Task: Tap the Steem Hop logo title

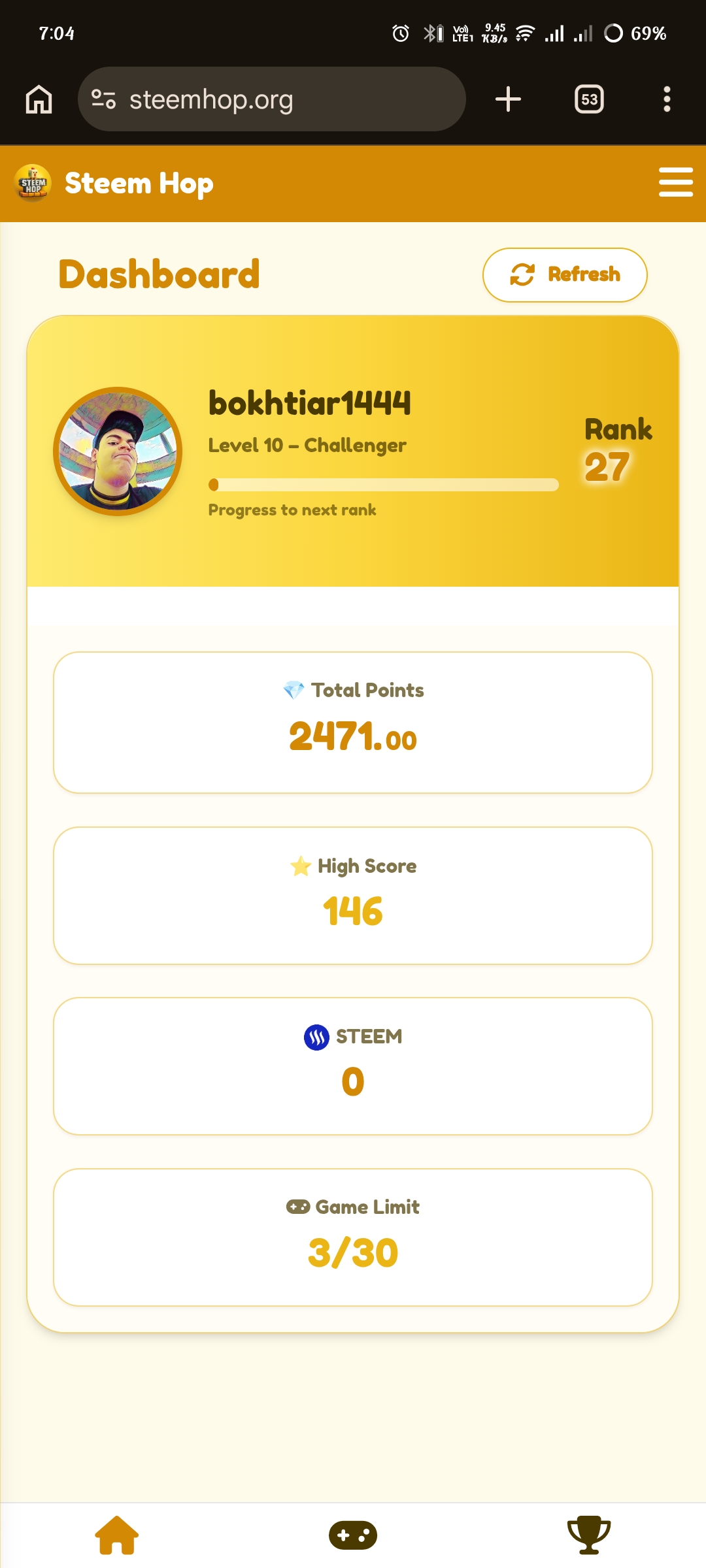Action: coord(114,183)
